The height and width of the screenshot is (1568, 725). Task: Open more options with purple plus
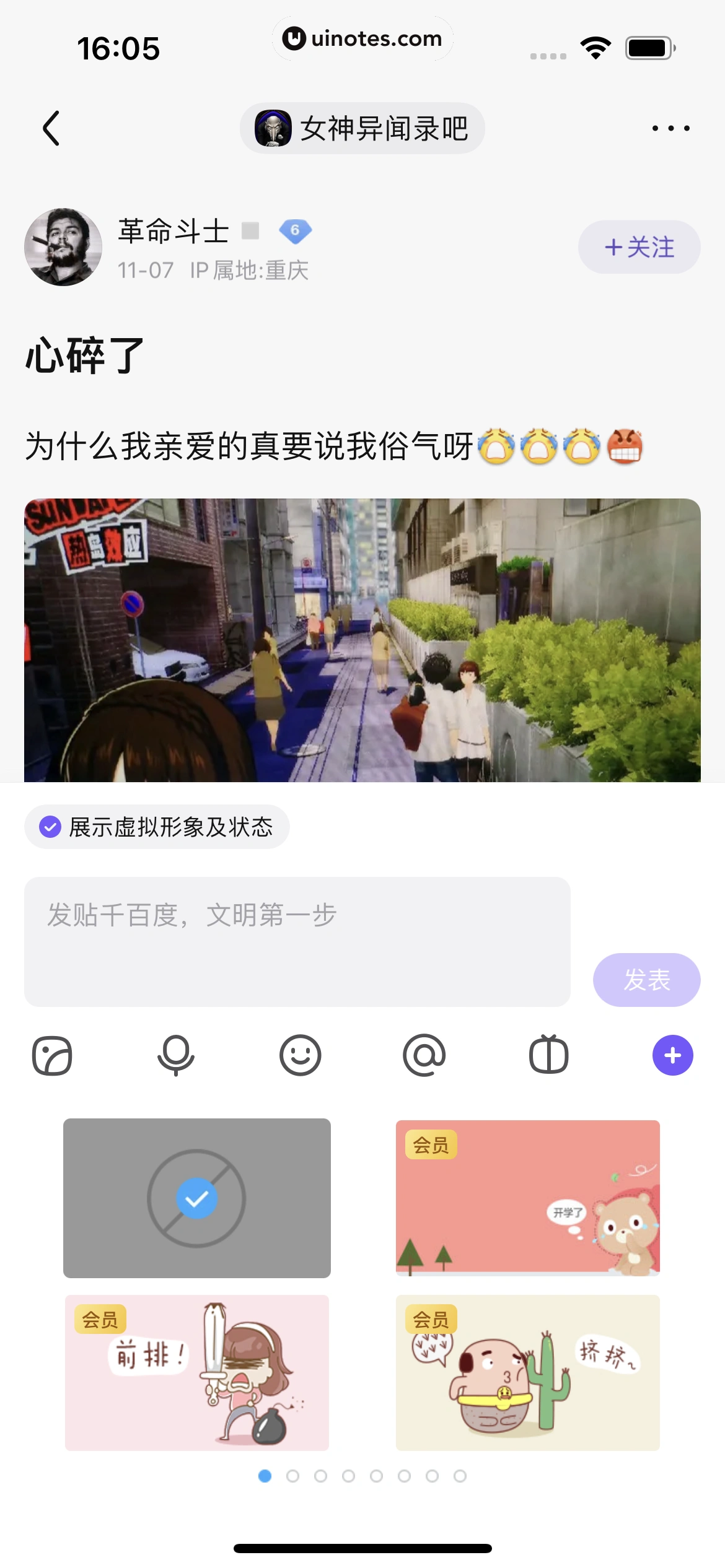[672, 1055]
